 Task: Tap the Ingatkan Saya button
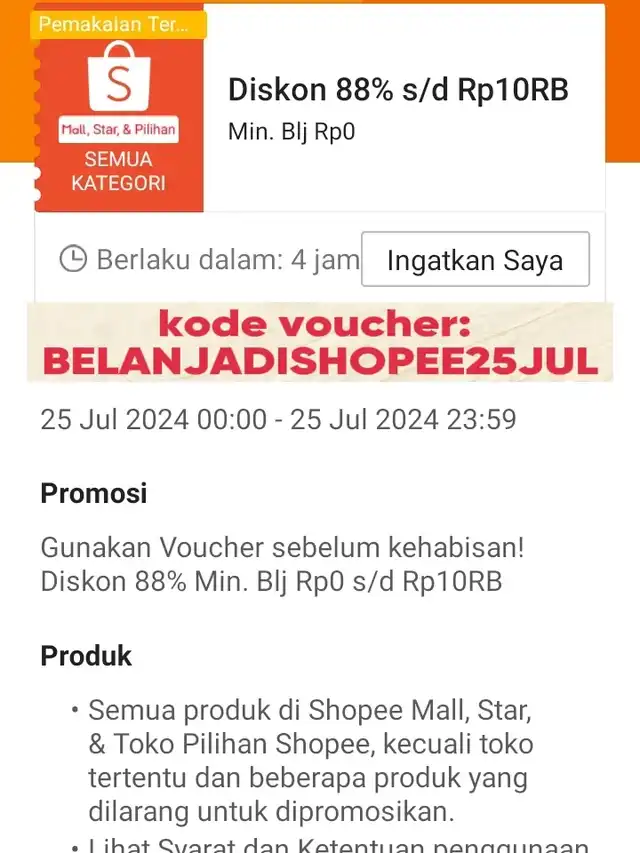pyautogui.click(x=475, y=260)
